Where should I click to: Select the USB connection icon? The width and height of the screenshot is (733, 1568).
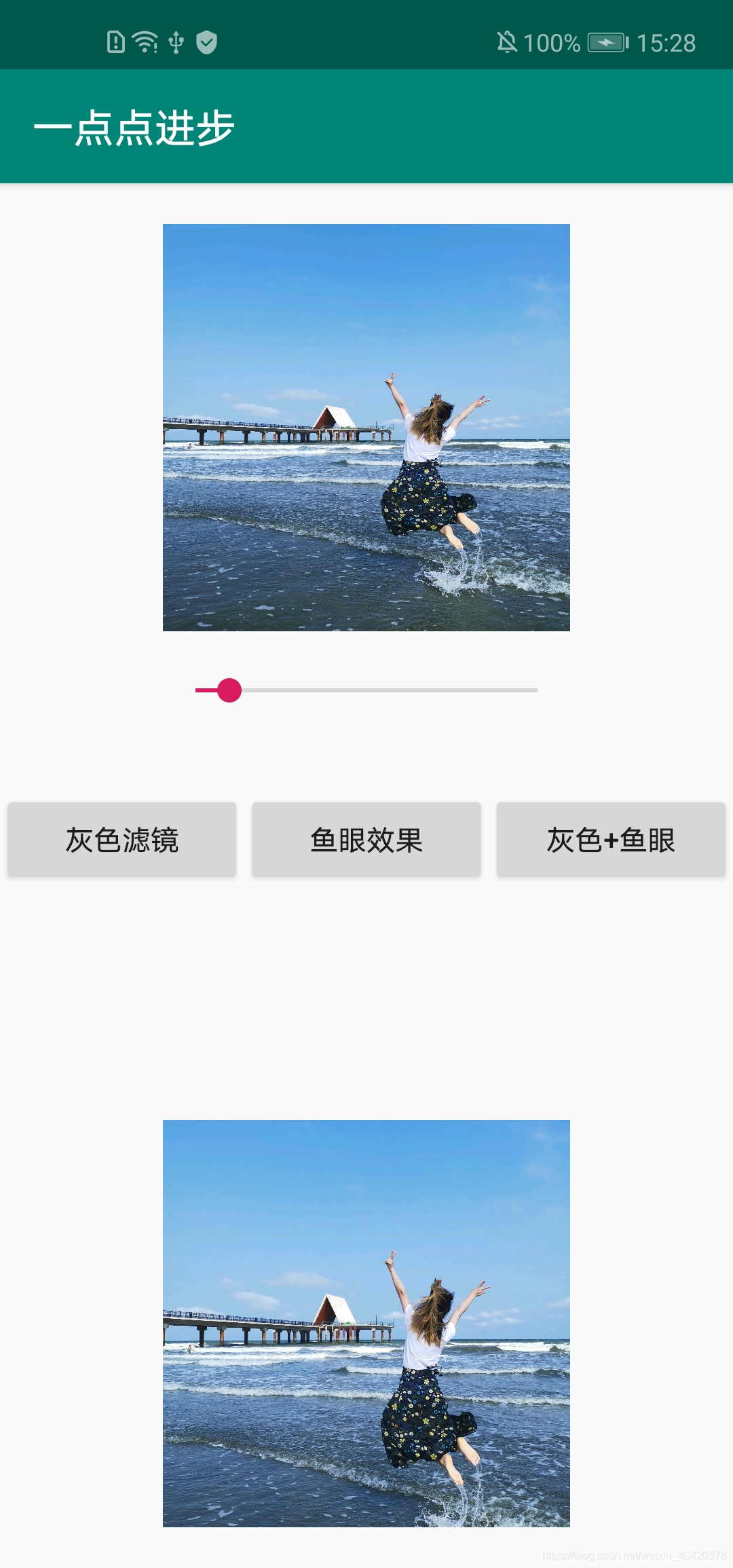click(178, 41)
